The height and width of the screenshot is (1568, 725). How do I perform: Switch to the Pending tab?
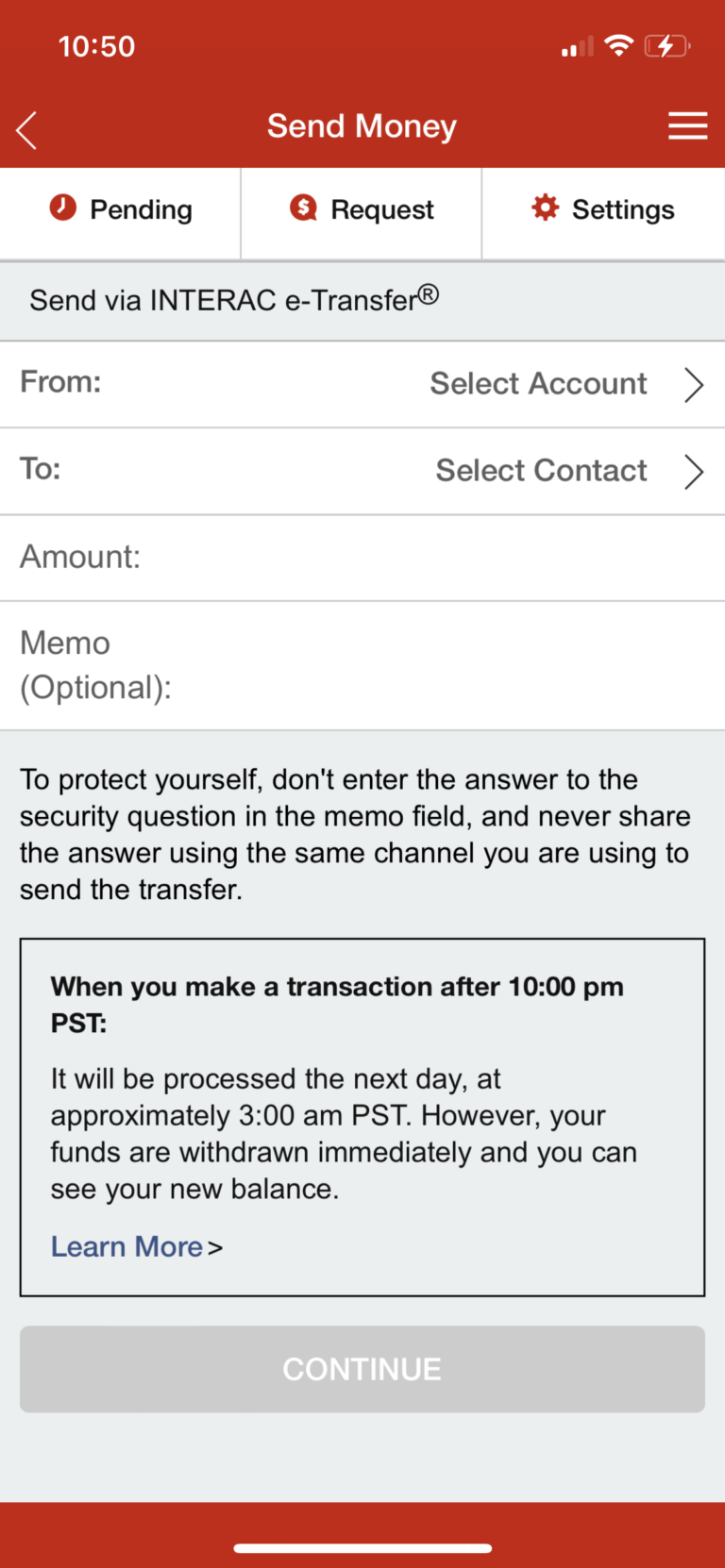point(121,209)
